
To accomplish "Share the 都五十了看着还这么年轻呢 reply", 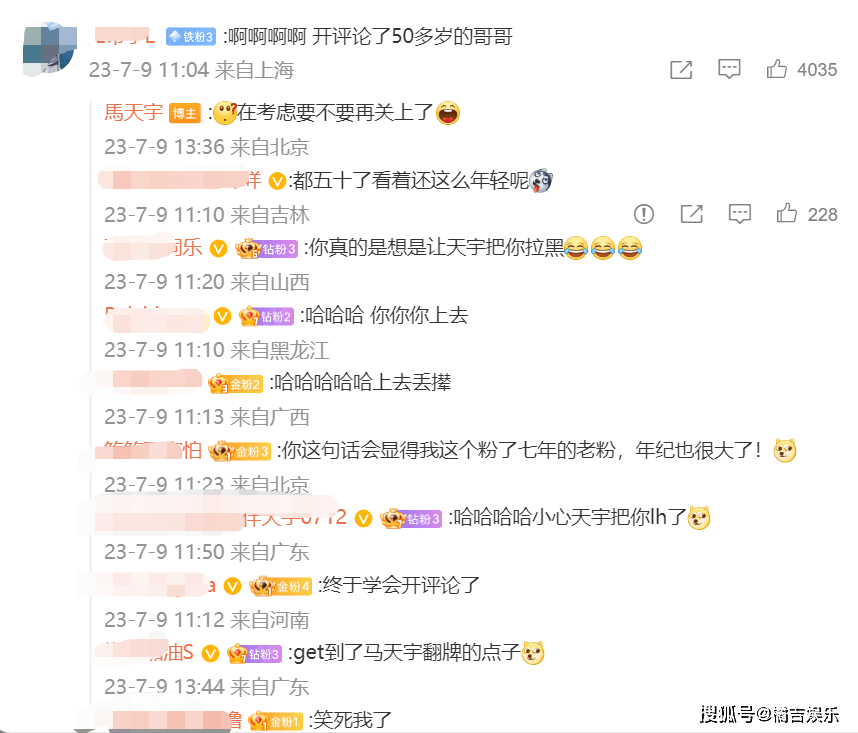I will (x=692, y=214).
